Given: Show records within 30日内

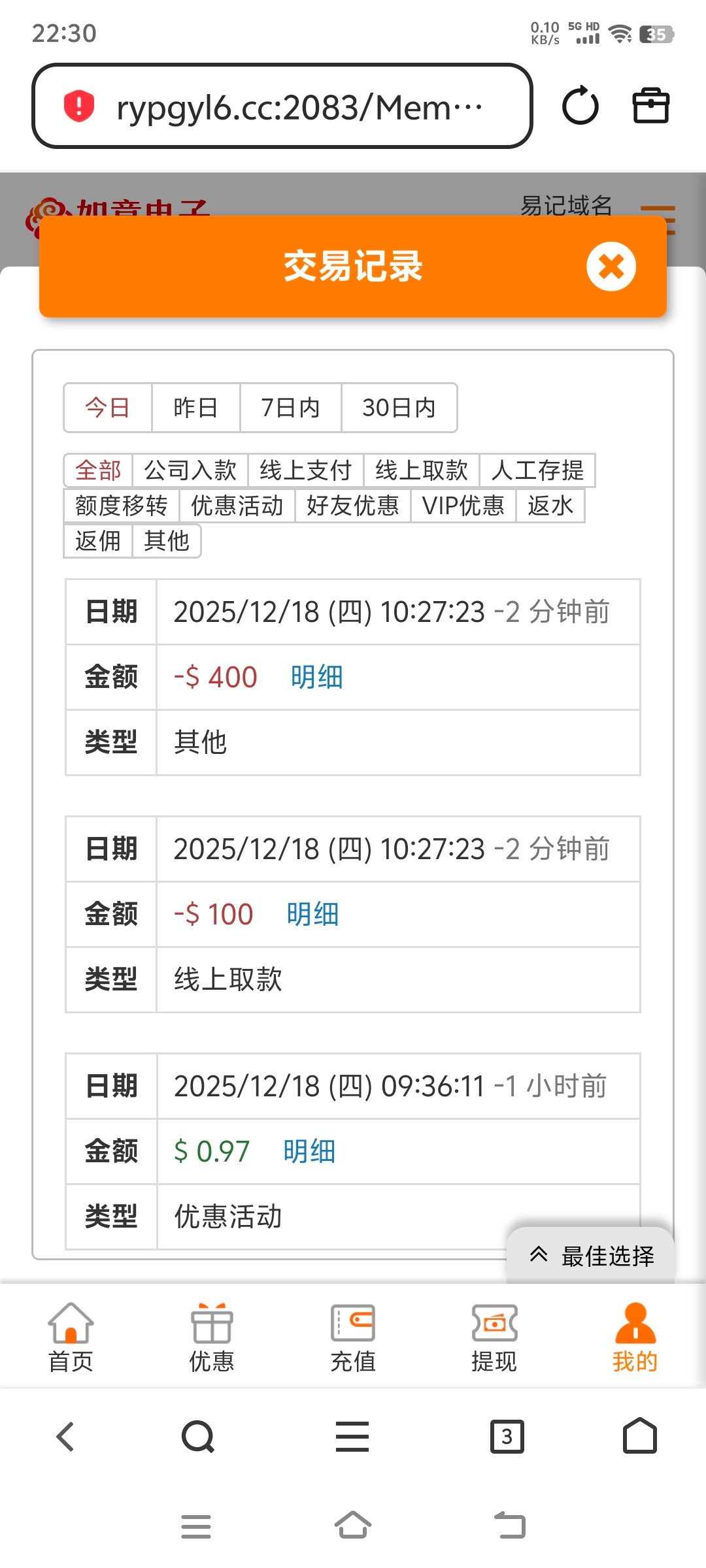Looking at the screenshot, I should tap(399, 408).
